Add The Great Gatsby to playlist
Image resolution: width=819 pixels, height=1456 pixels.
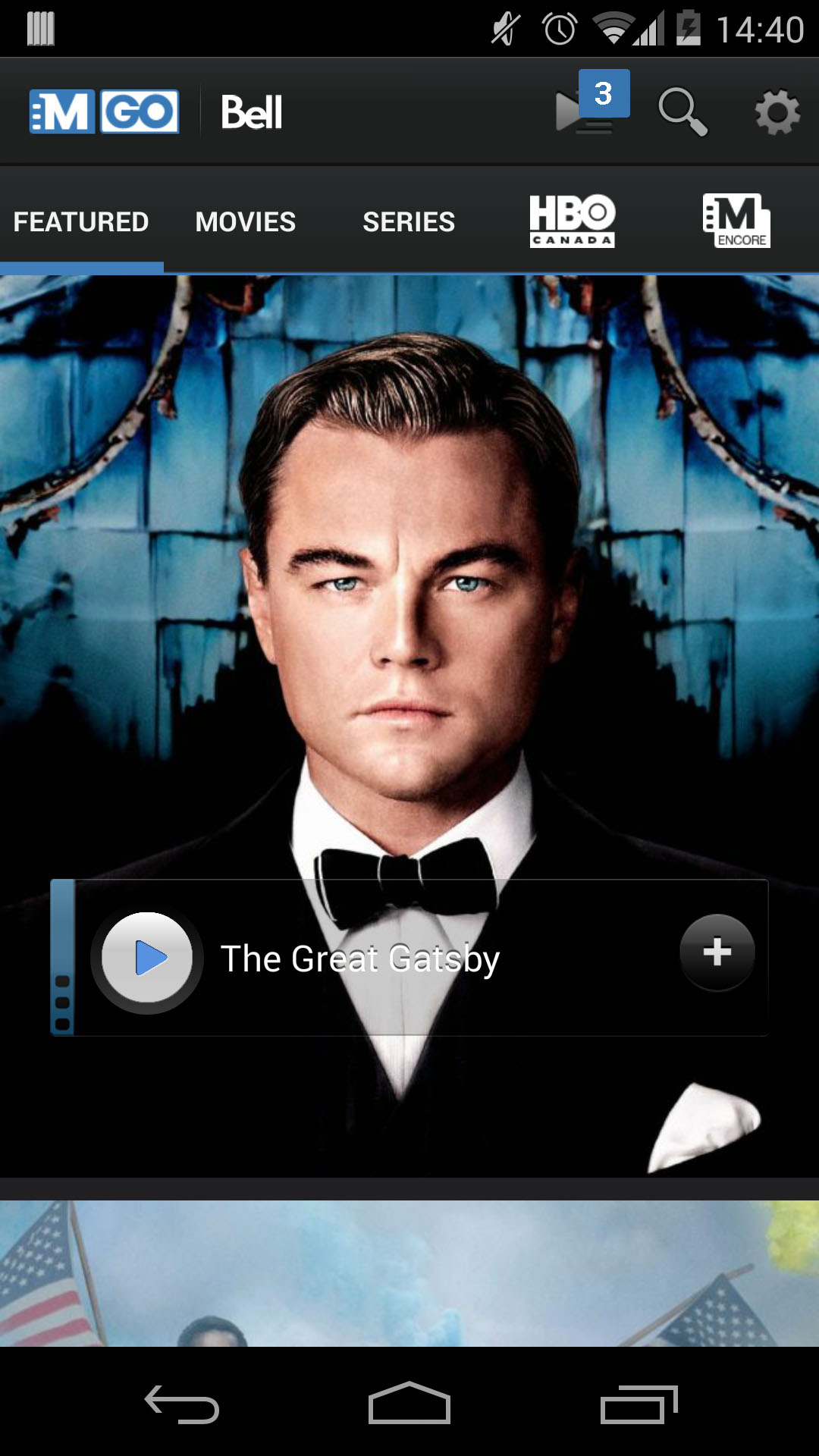pos(717,952)
